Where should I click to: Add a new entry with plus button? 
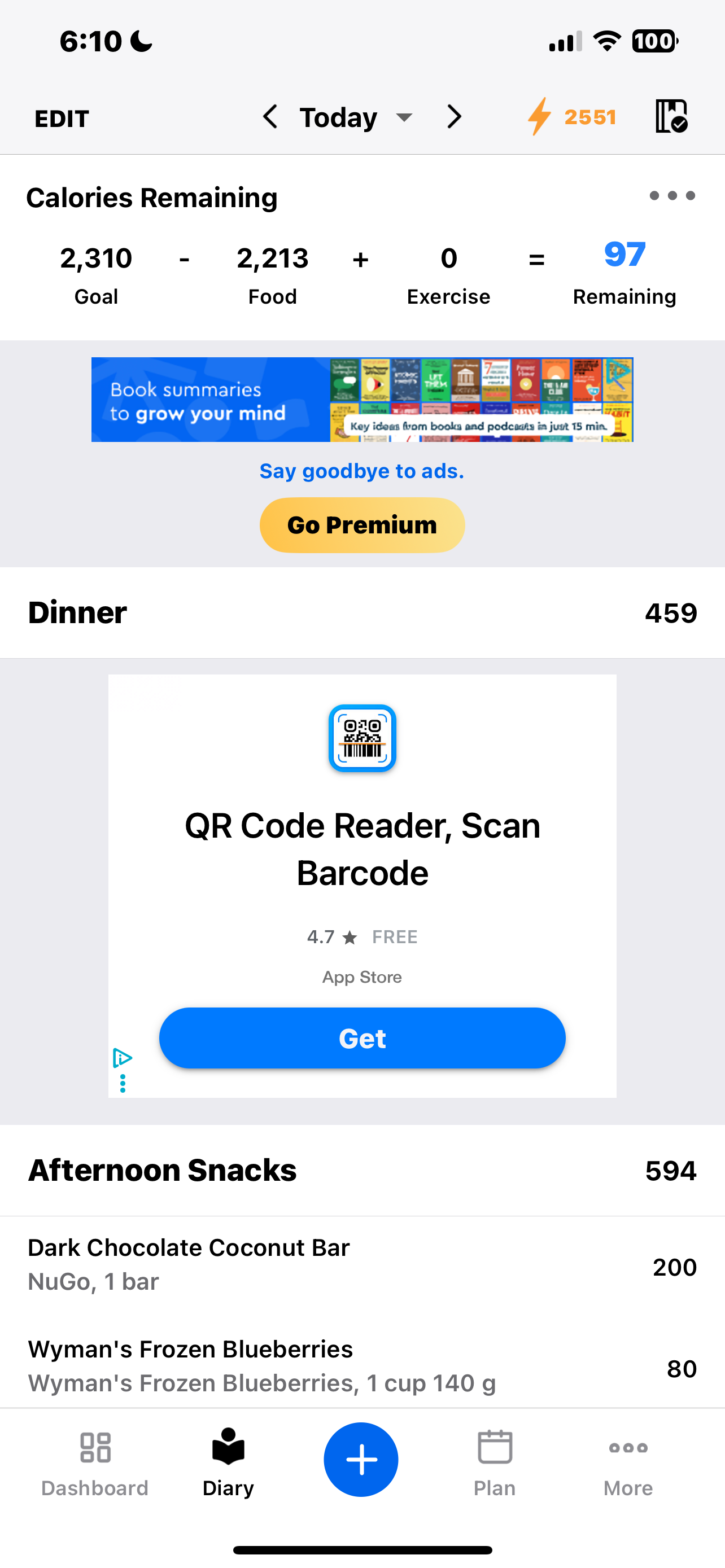coord(361,1459)
